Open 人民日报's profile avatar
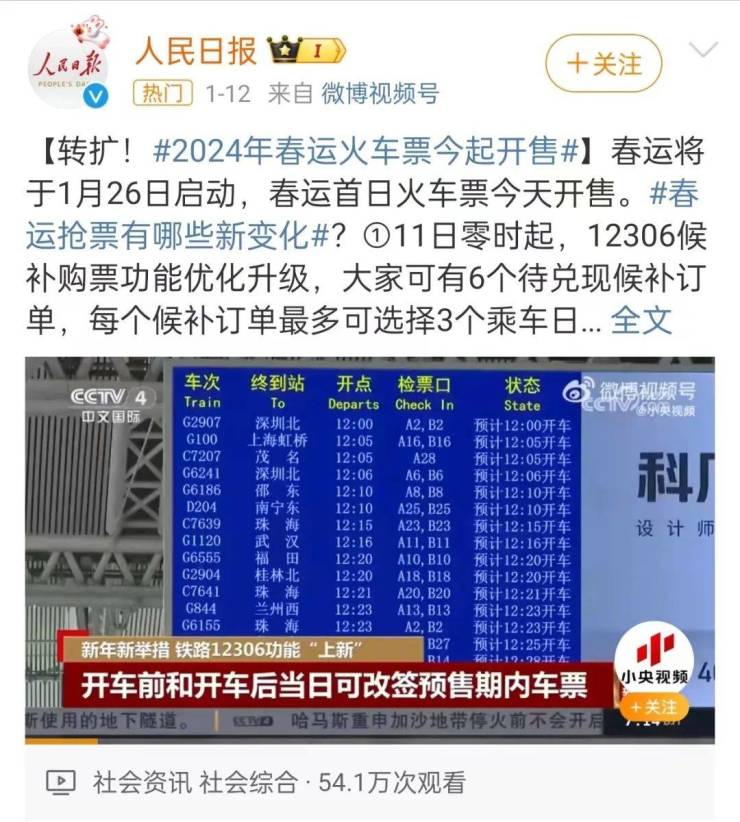 point(67,67)
